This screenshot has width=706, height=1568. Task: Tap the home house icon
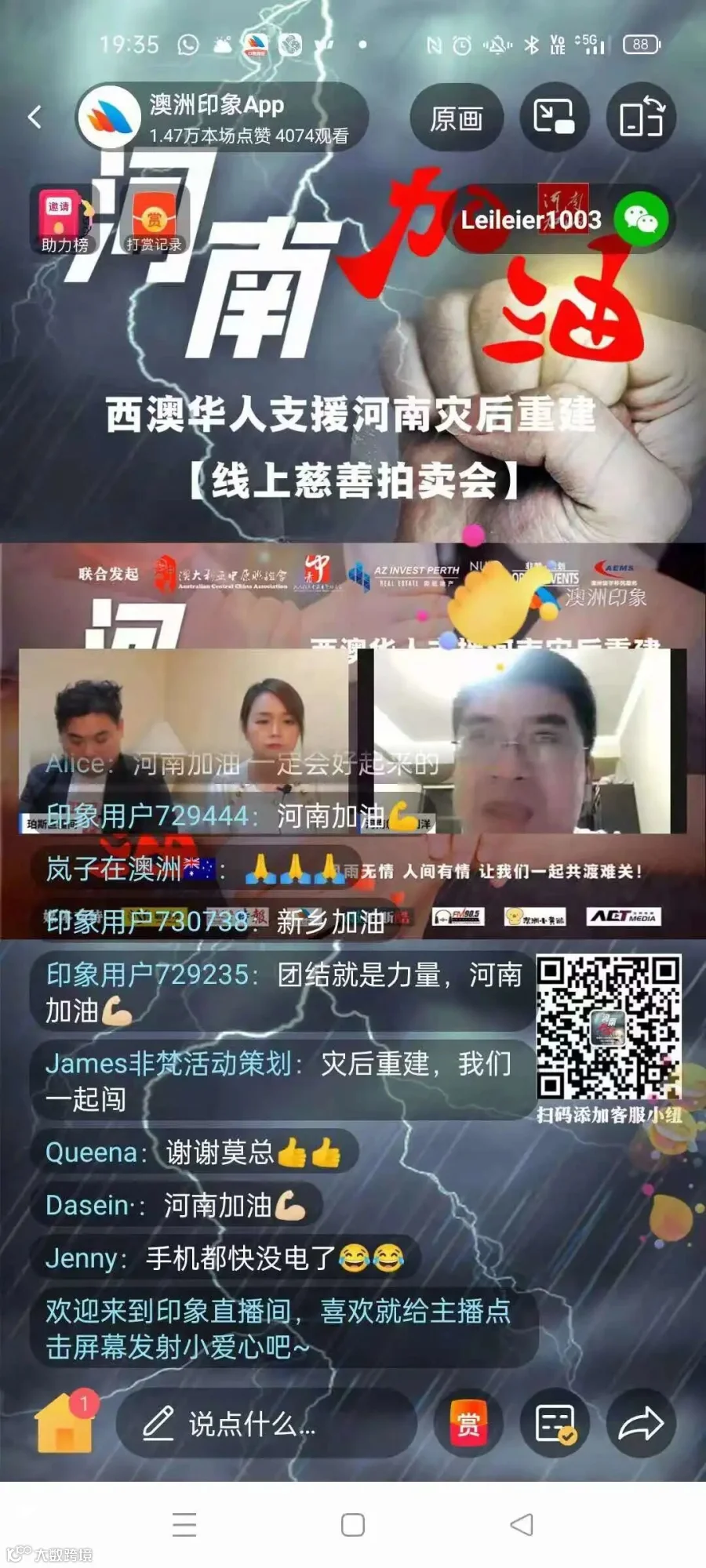tap(65, 1422)
